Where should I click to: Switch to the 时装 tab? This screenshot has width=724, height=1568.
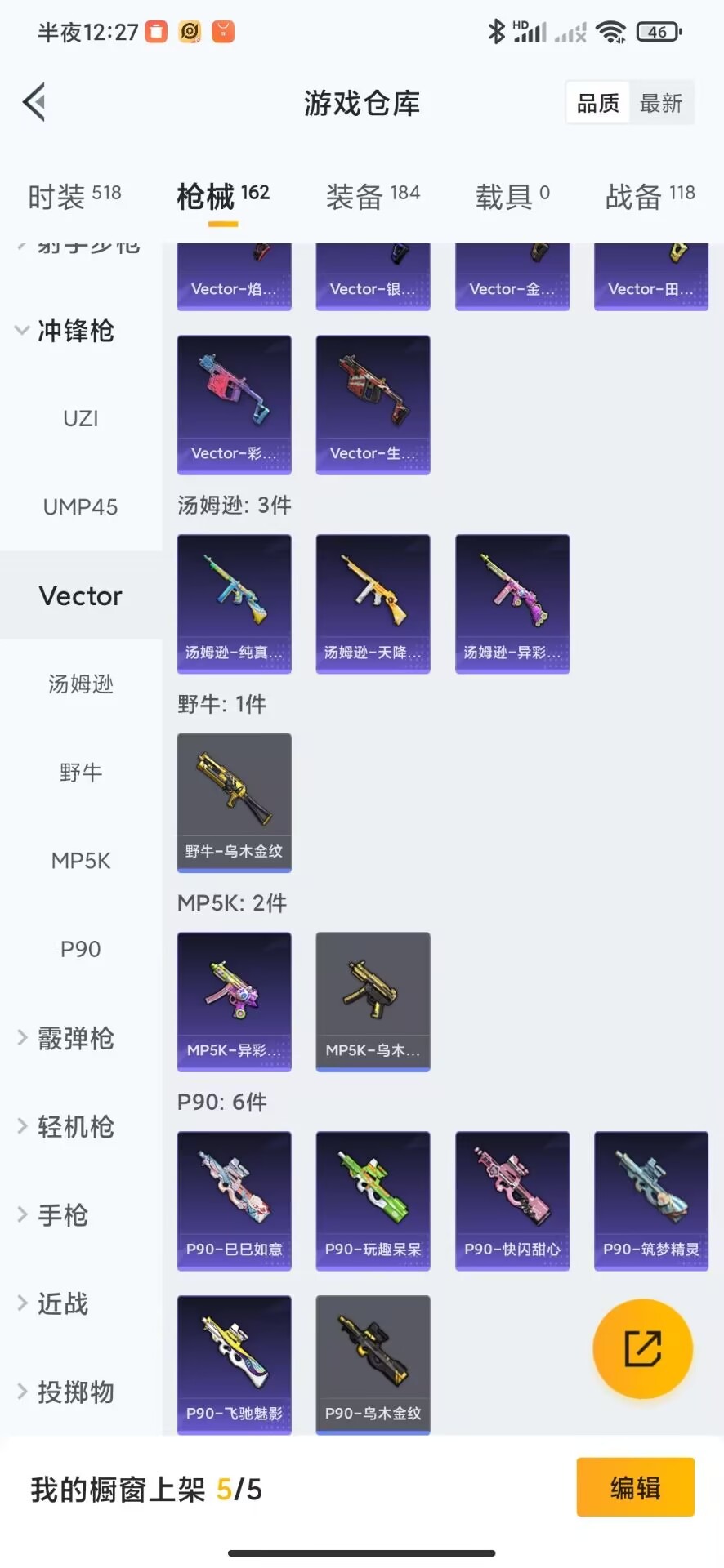(x=74, y=196)
